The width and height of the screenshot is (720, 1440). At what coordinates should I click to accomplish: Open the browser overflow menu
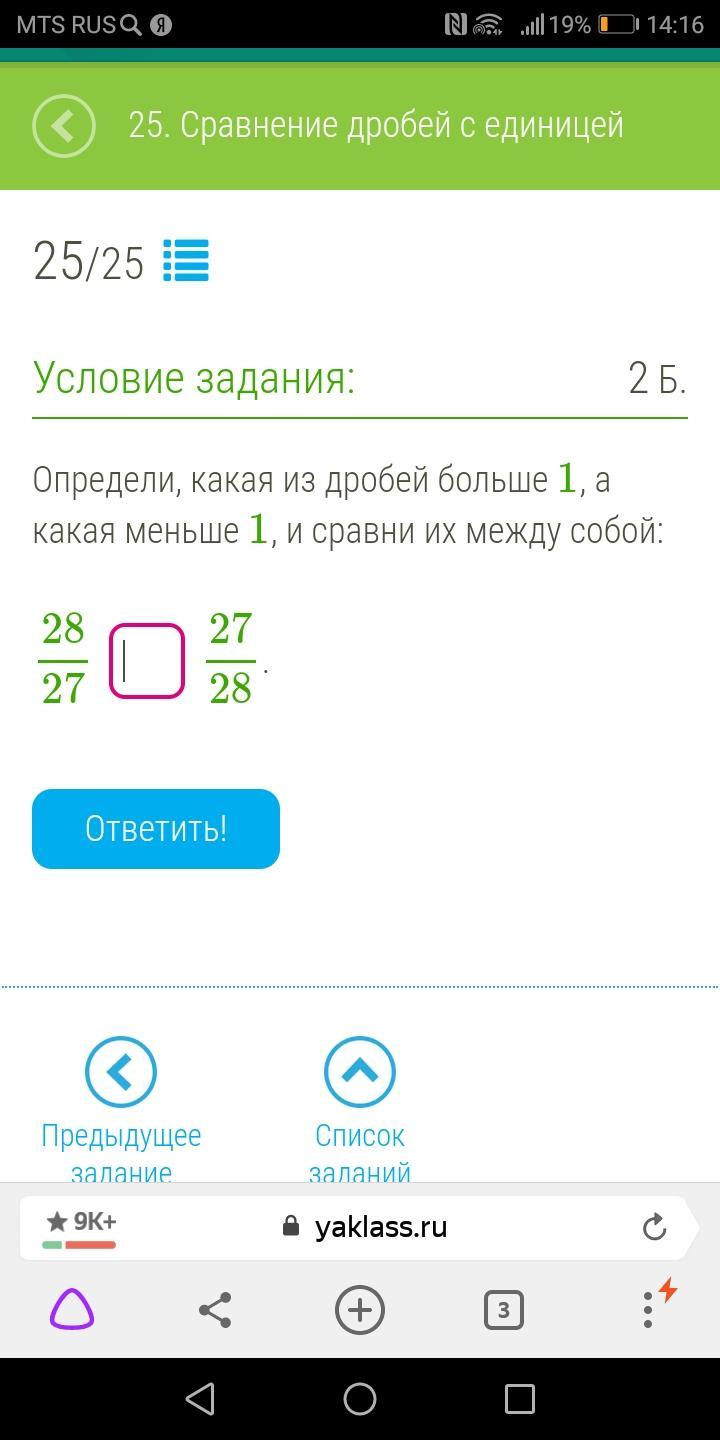pyautogui.click(x=648, y=1310)
